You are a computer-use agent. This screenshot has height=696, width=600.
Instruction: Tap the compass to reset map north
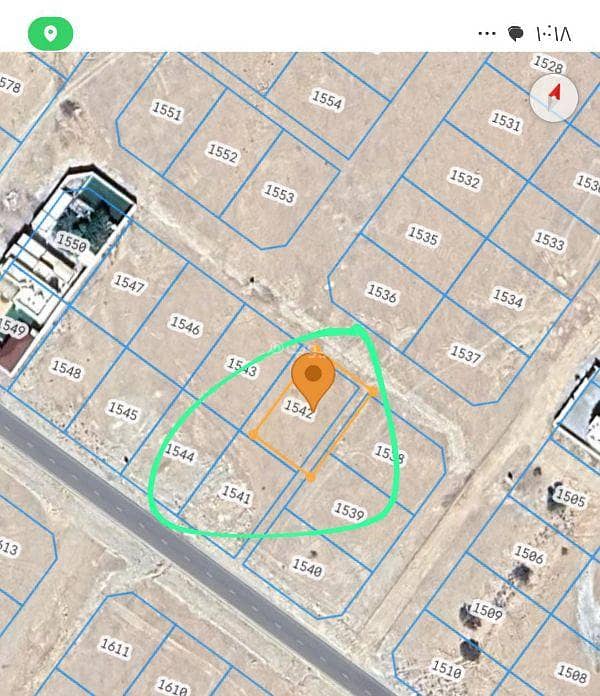click(x=553, y=98)
